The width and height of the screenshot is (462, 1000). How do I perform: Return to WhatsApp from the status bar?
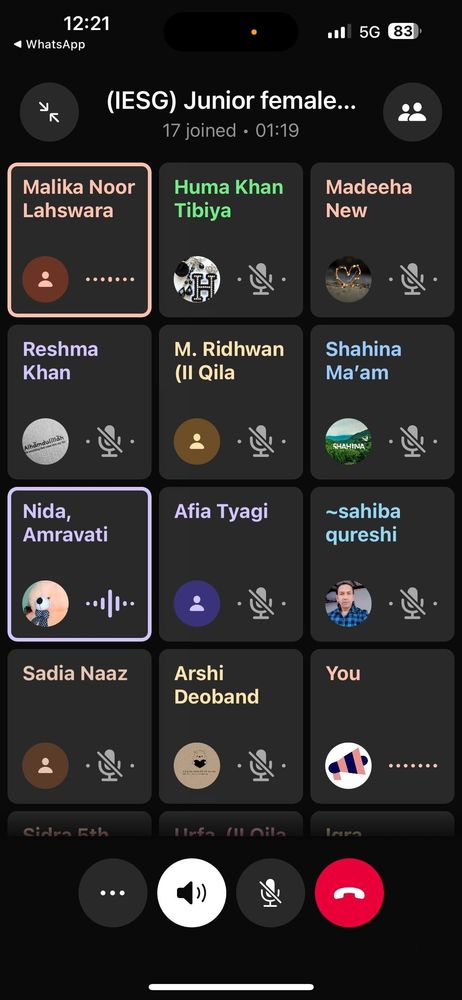coord(49,44)
